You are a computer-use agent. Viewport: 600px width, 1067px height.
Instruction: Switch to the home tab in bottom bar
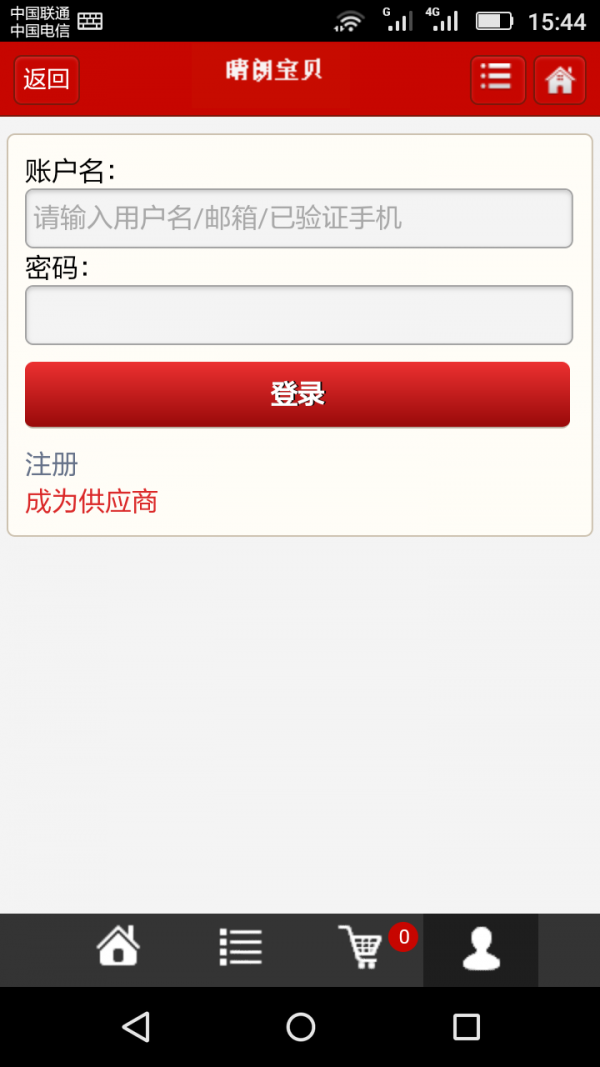118,946
